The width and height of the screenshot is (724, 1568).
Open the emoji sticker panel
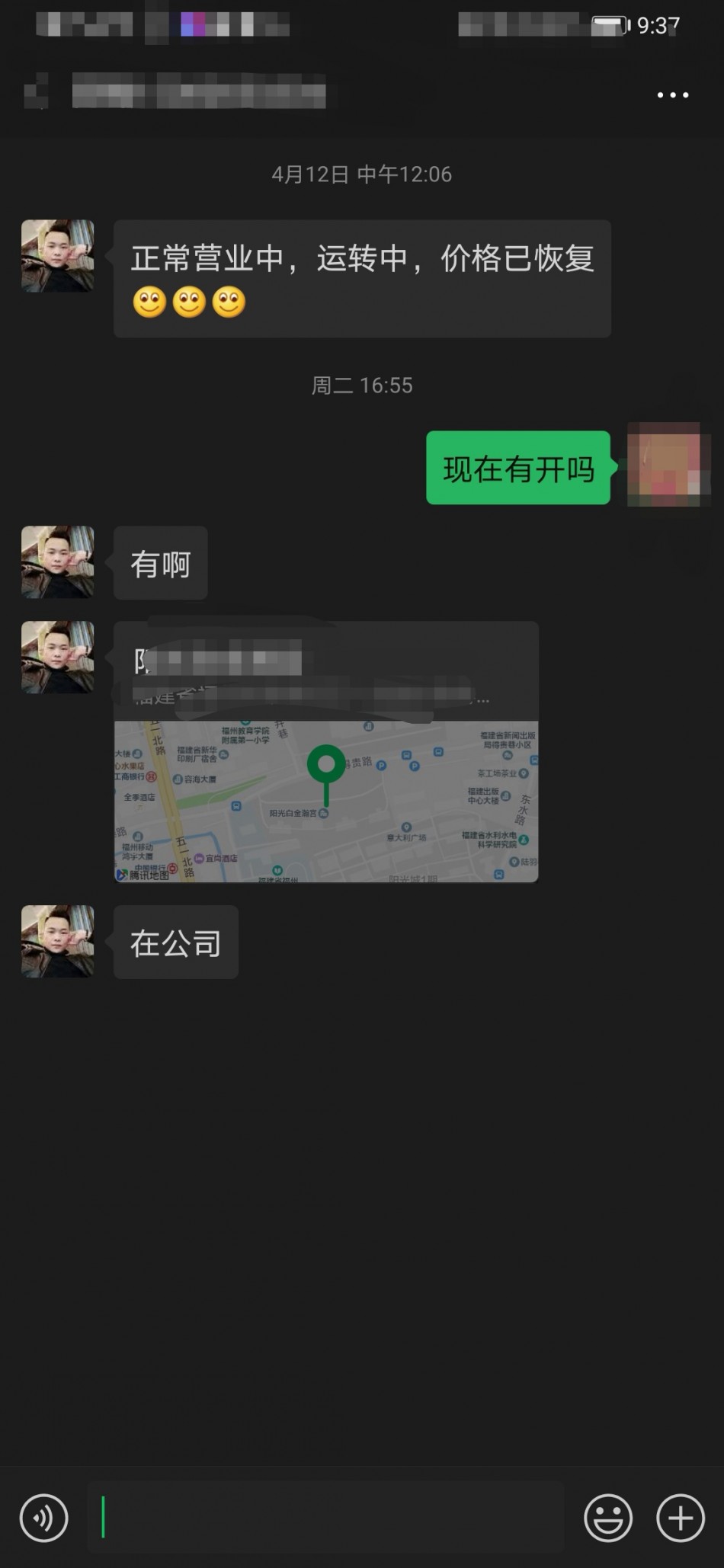(x=607, y=1518)
